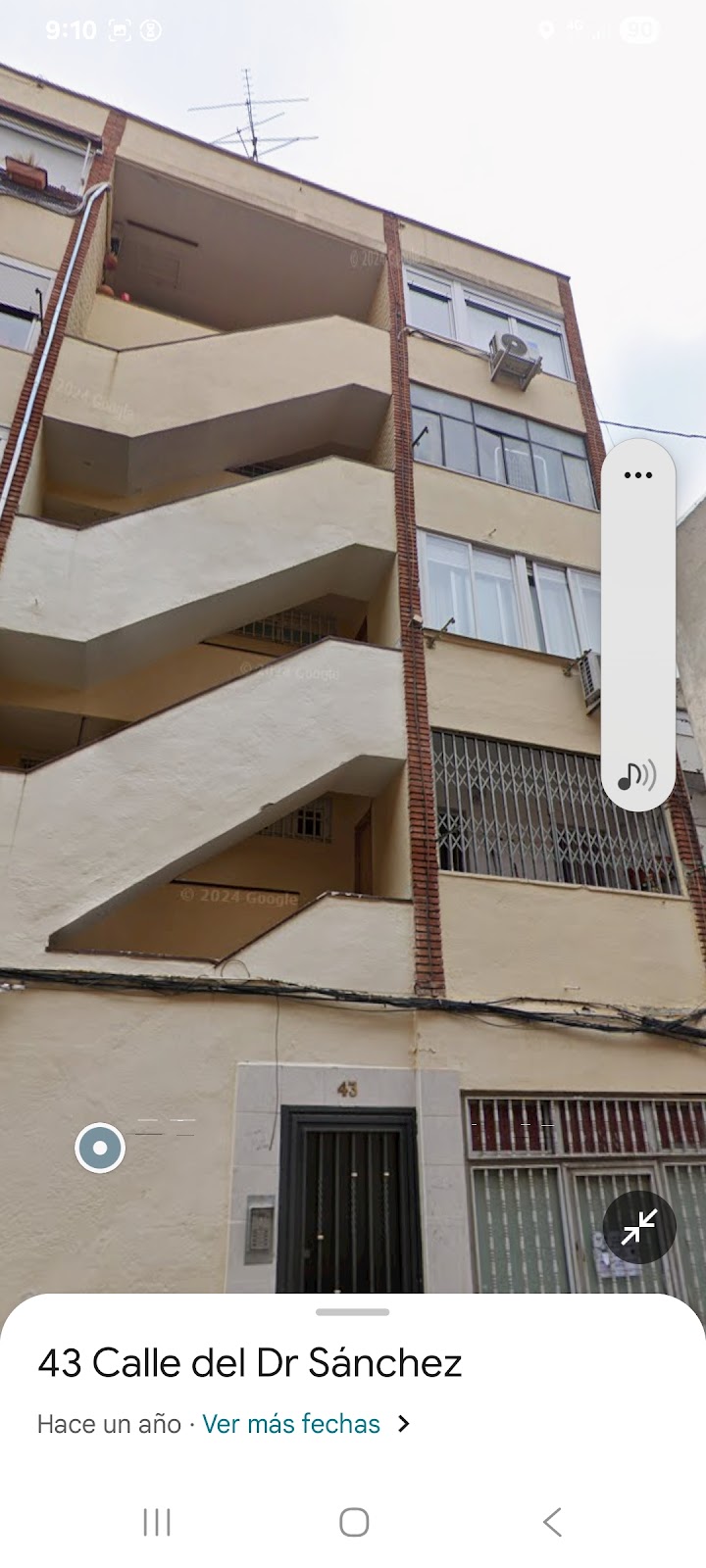Tap the Street View position marker circle
This screenshot has width=706, height=1568.
(x=100, y=1148)
